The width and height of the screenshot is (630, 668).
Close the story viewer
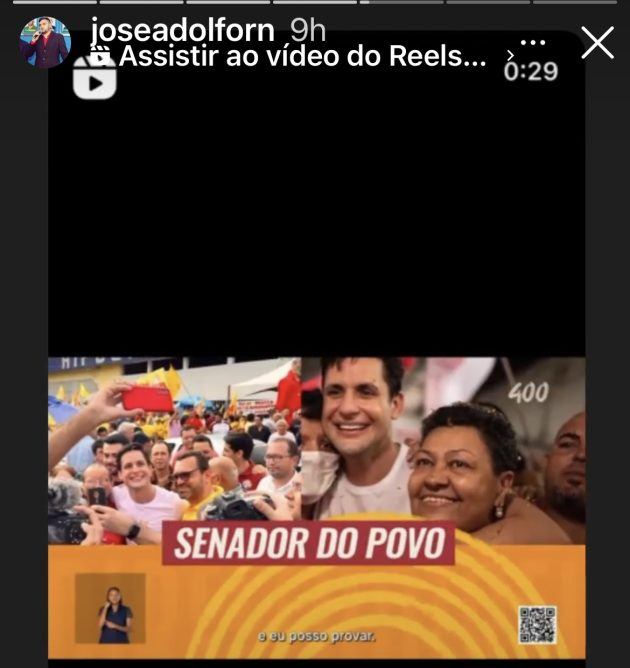(x=597, y=42)
